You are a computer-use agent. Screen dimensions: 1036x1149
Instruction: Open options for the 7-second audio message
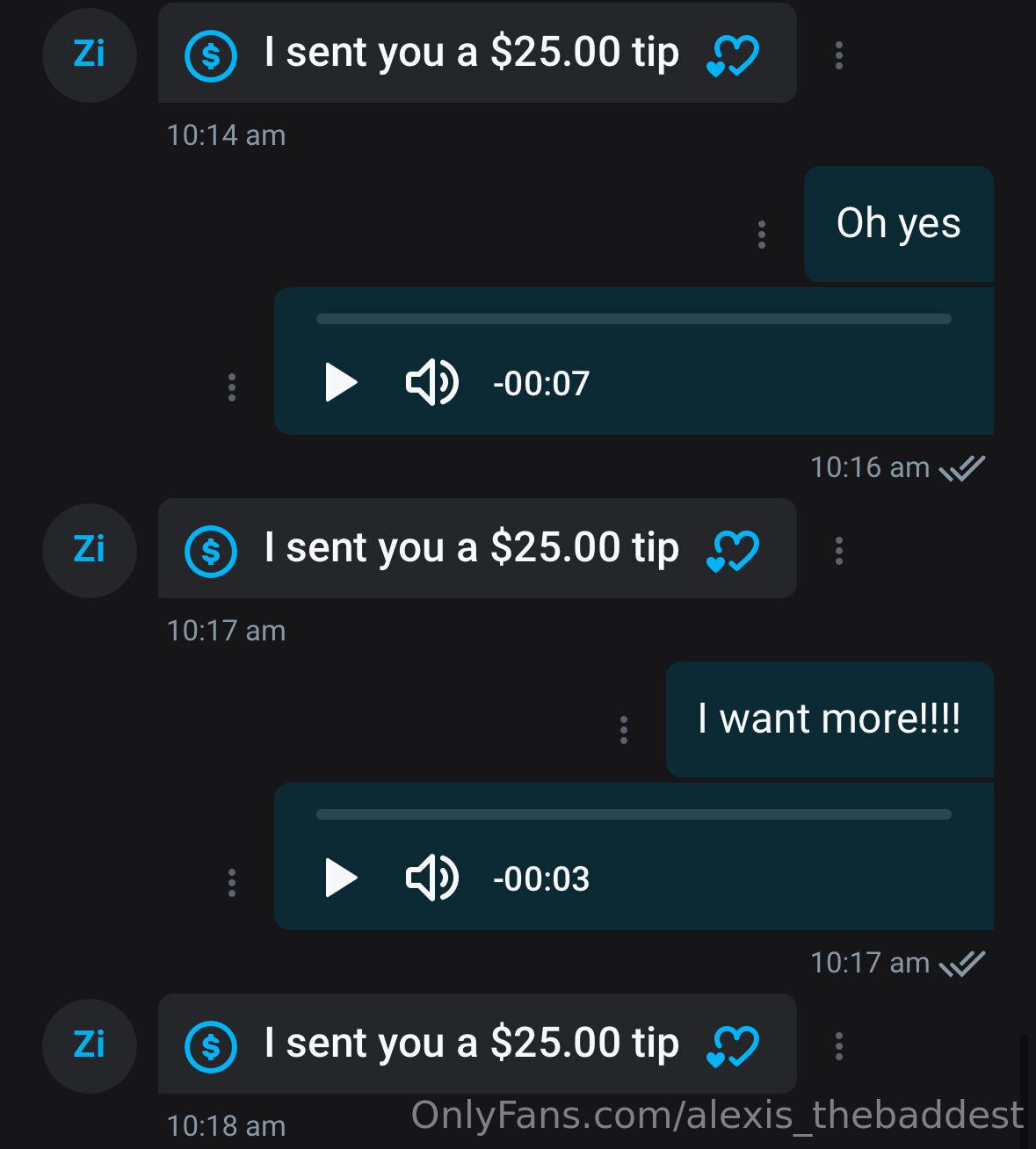[x=232, y=387]
